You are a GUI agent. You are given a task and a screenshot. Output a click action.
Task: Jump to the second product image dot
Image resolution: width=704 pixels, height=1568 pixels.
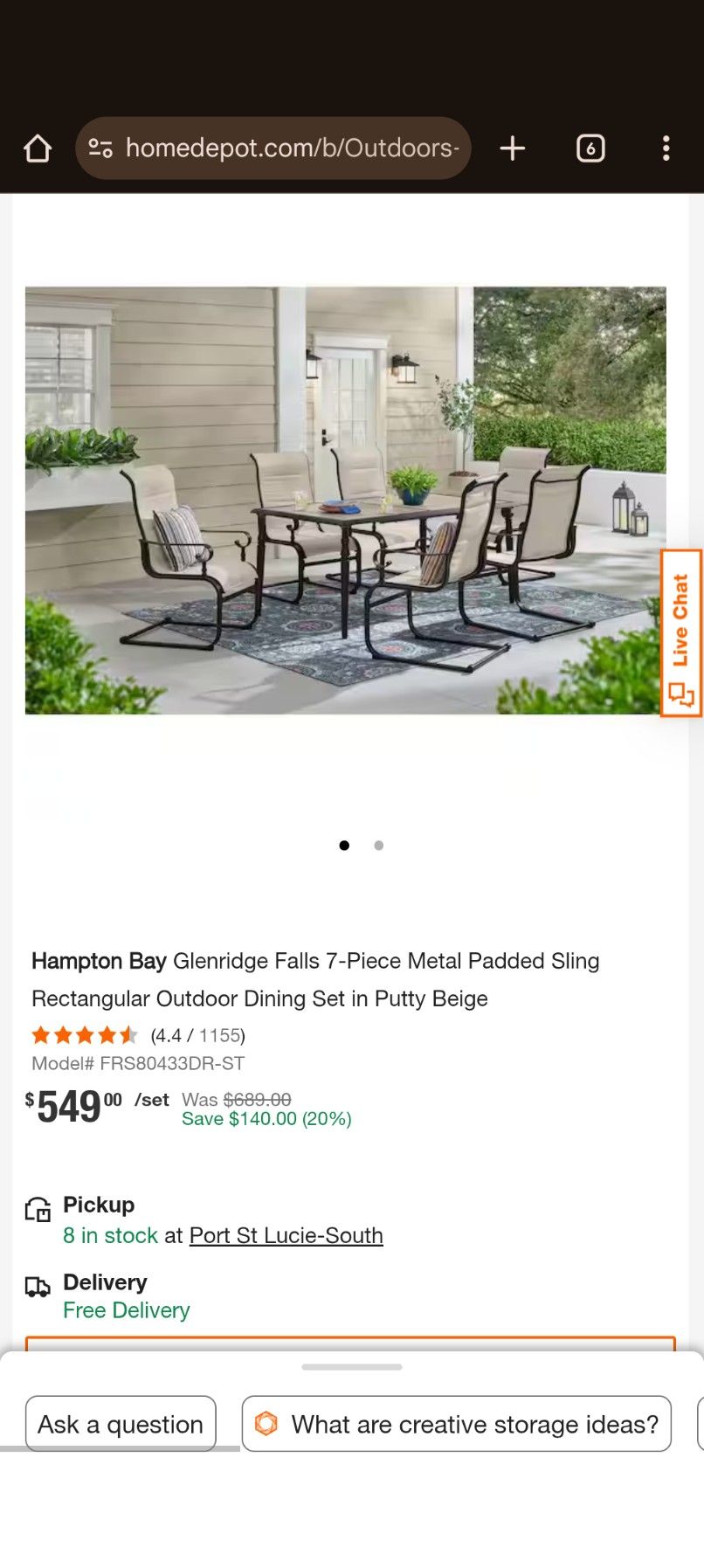coord(378,846)
